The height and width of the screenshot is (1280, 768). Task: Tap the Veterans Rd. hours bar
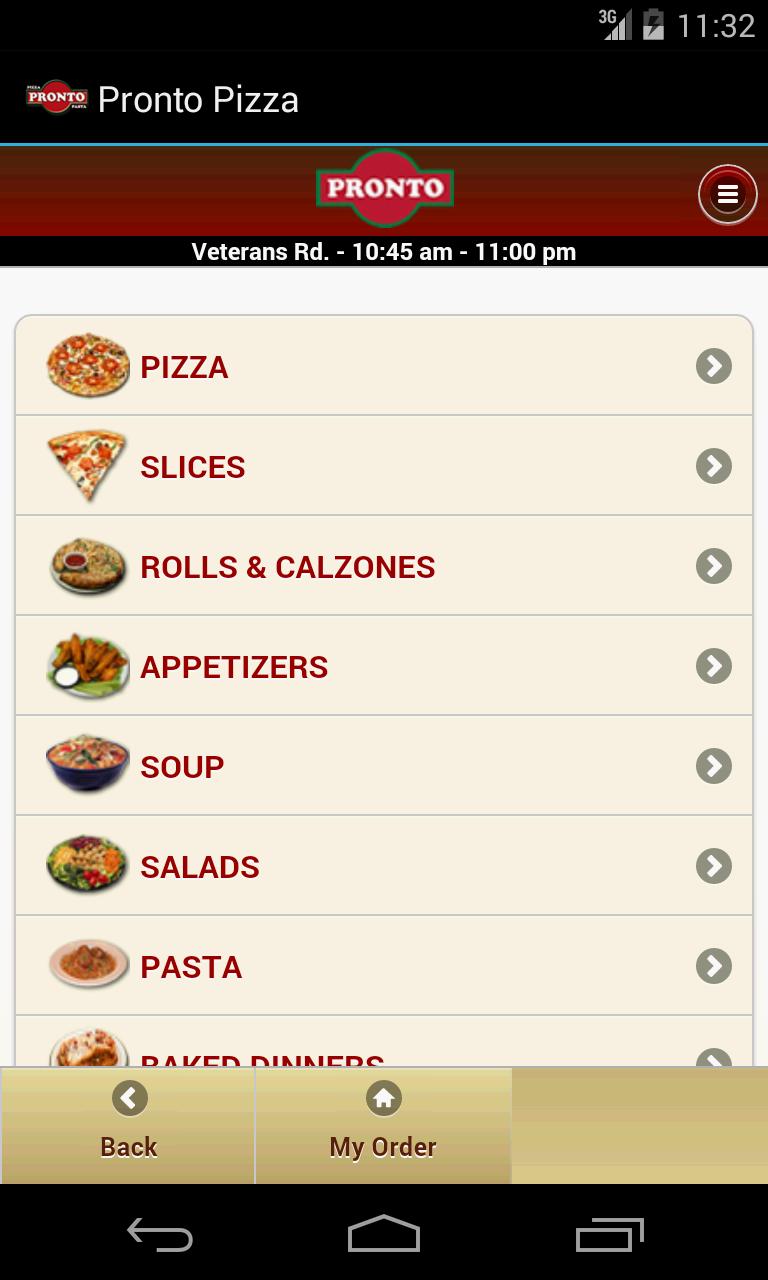(384, 252)
